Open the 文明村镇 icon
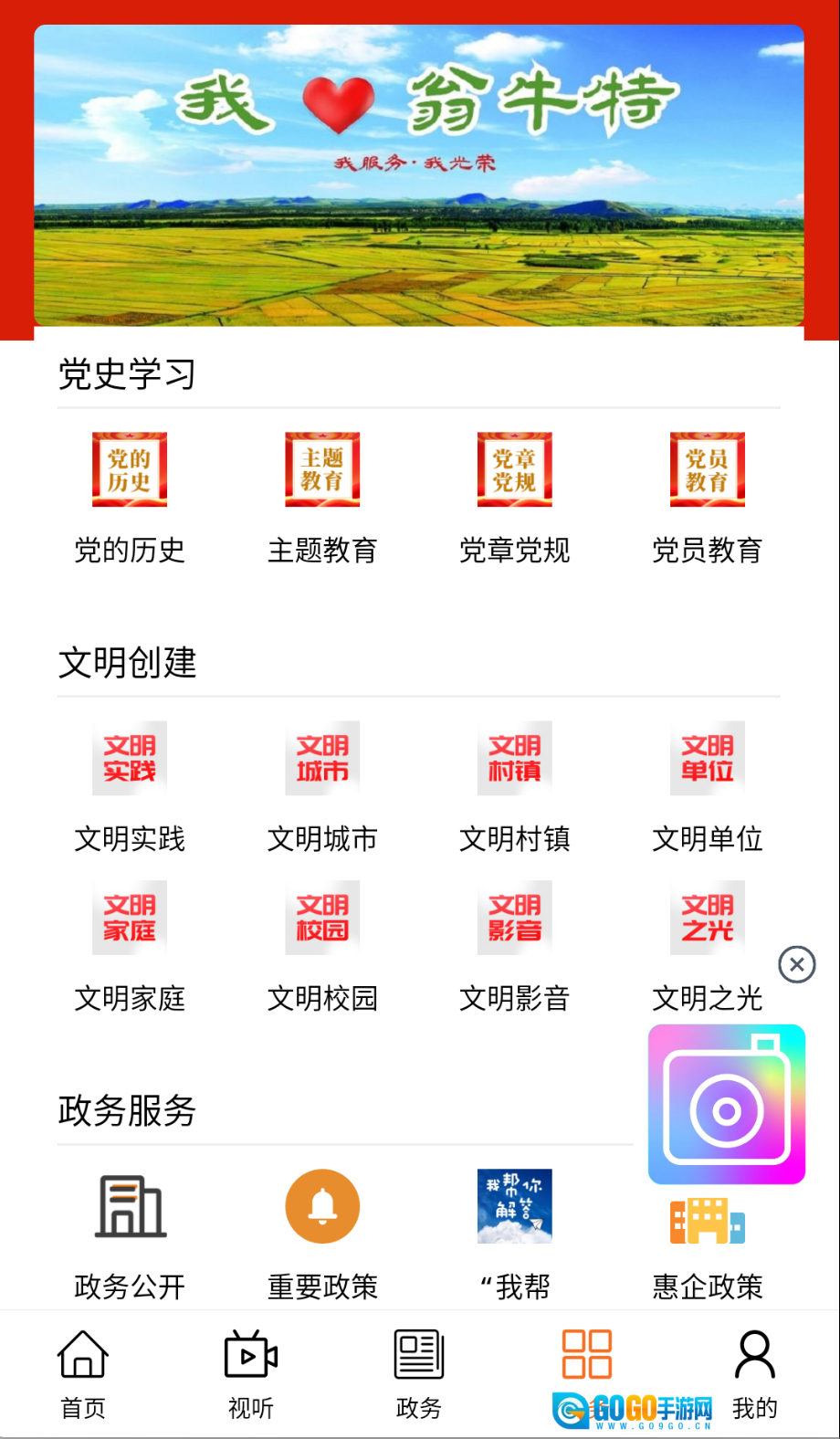Image resolution: width=840 pixels, height=1439 pixels. (x=514, y=759)
